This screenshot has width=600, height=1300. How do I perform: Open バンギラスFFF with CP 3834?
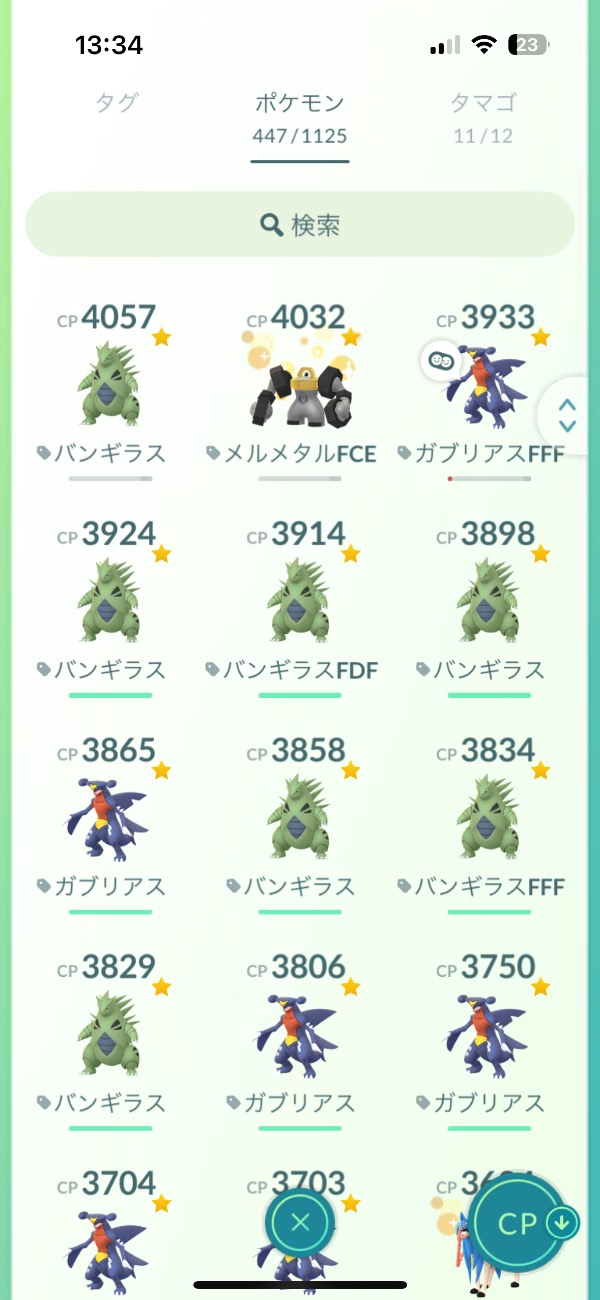pos(490,818)
